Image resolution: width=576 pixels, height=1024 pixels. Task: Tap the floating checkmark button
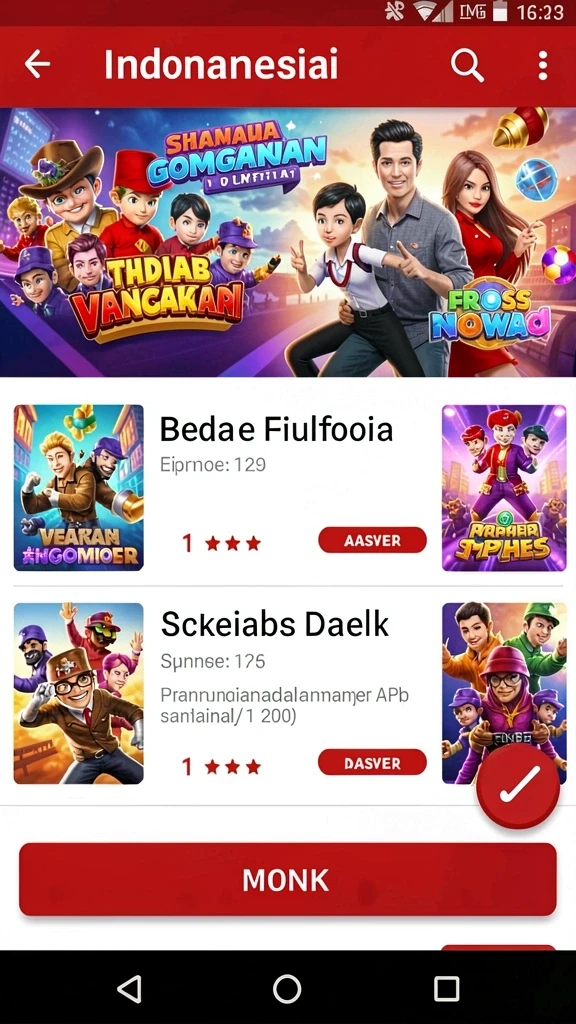[519, 786]
